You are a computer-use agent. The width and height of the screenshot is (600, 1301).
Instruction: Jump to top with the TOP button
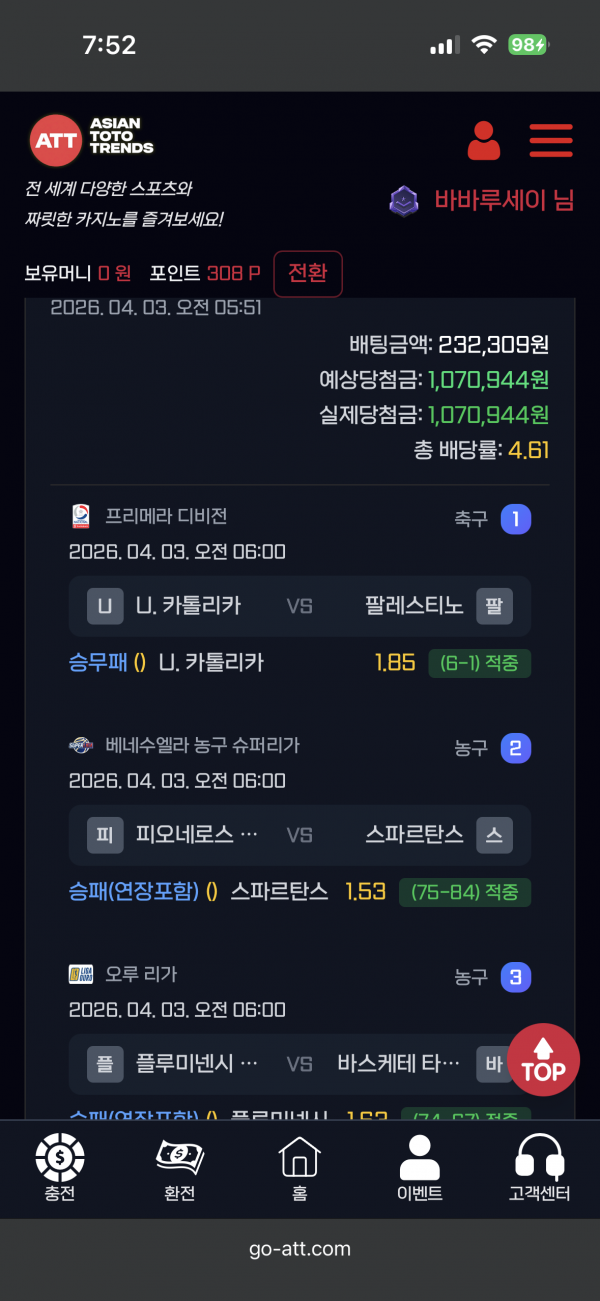543,1060
